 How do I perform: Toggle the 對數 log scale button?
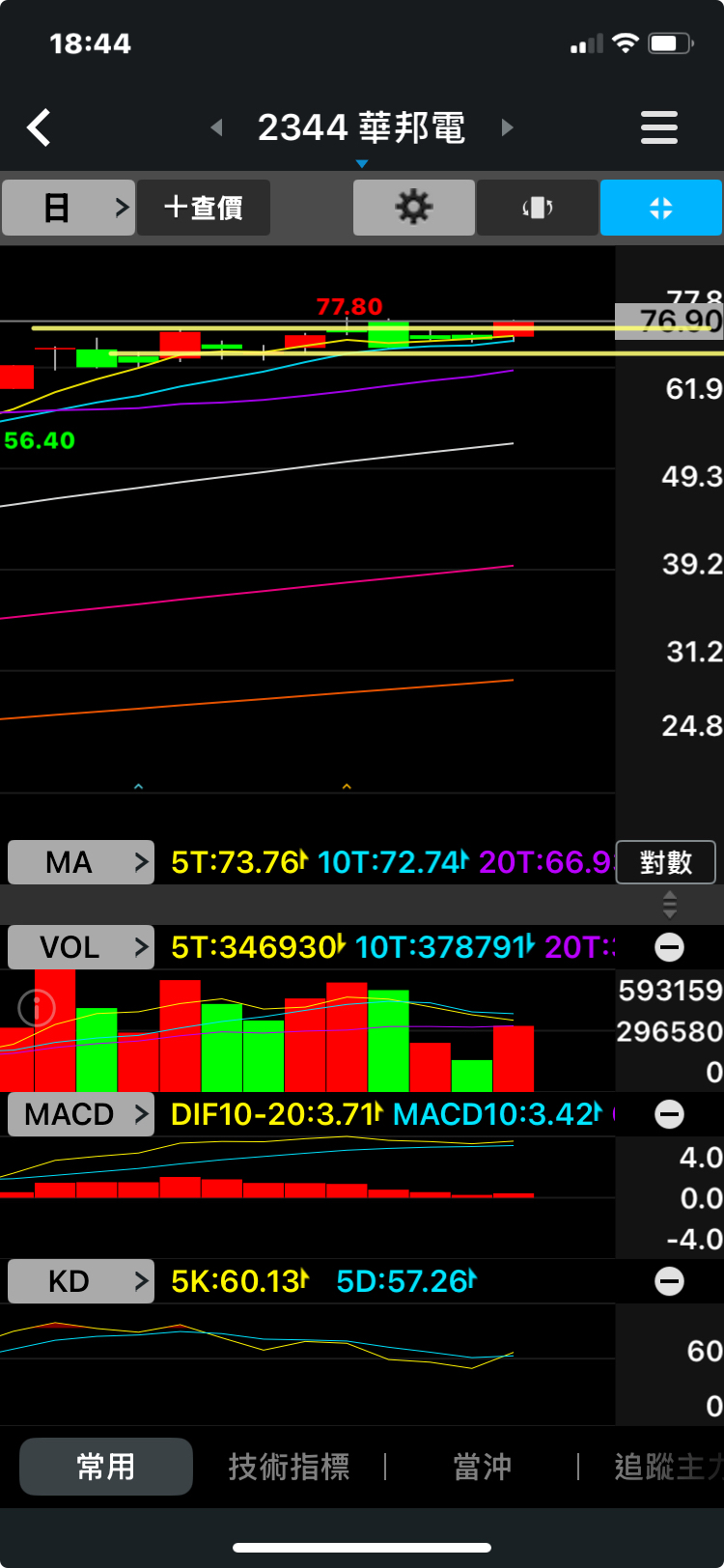pyautogui.click(x=666, y=862)
